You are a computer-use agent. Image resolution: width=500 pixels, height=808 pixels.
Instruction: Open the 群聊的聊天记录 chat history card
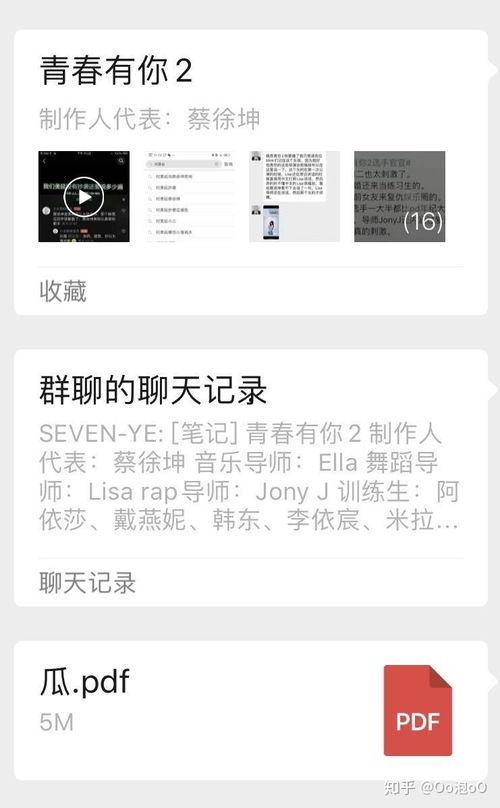coord(251,478)
